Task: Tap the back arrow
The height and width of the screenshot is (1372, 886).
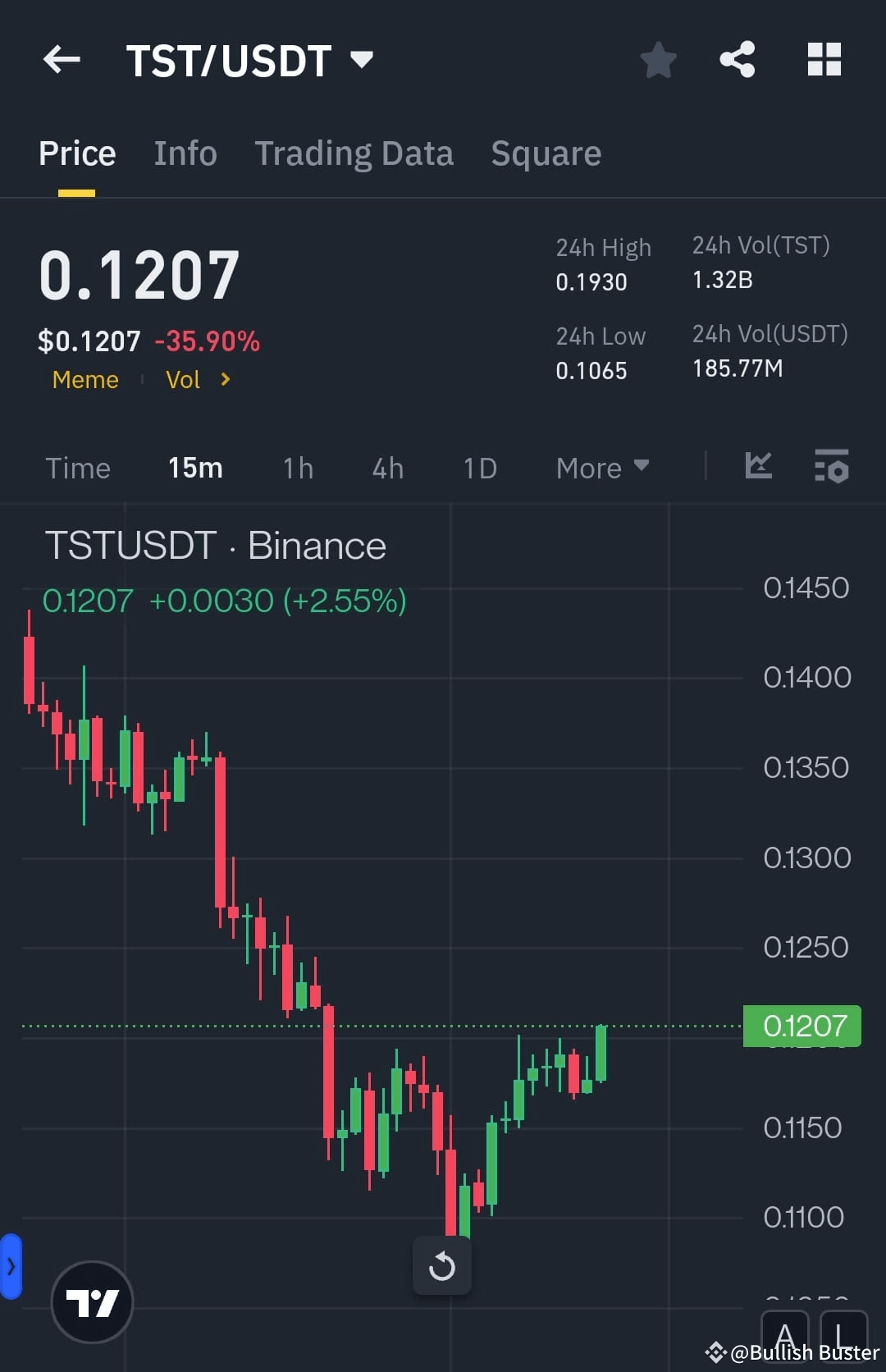Action: pos(61,58)
